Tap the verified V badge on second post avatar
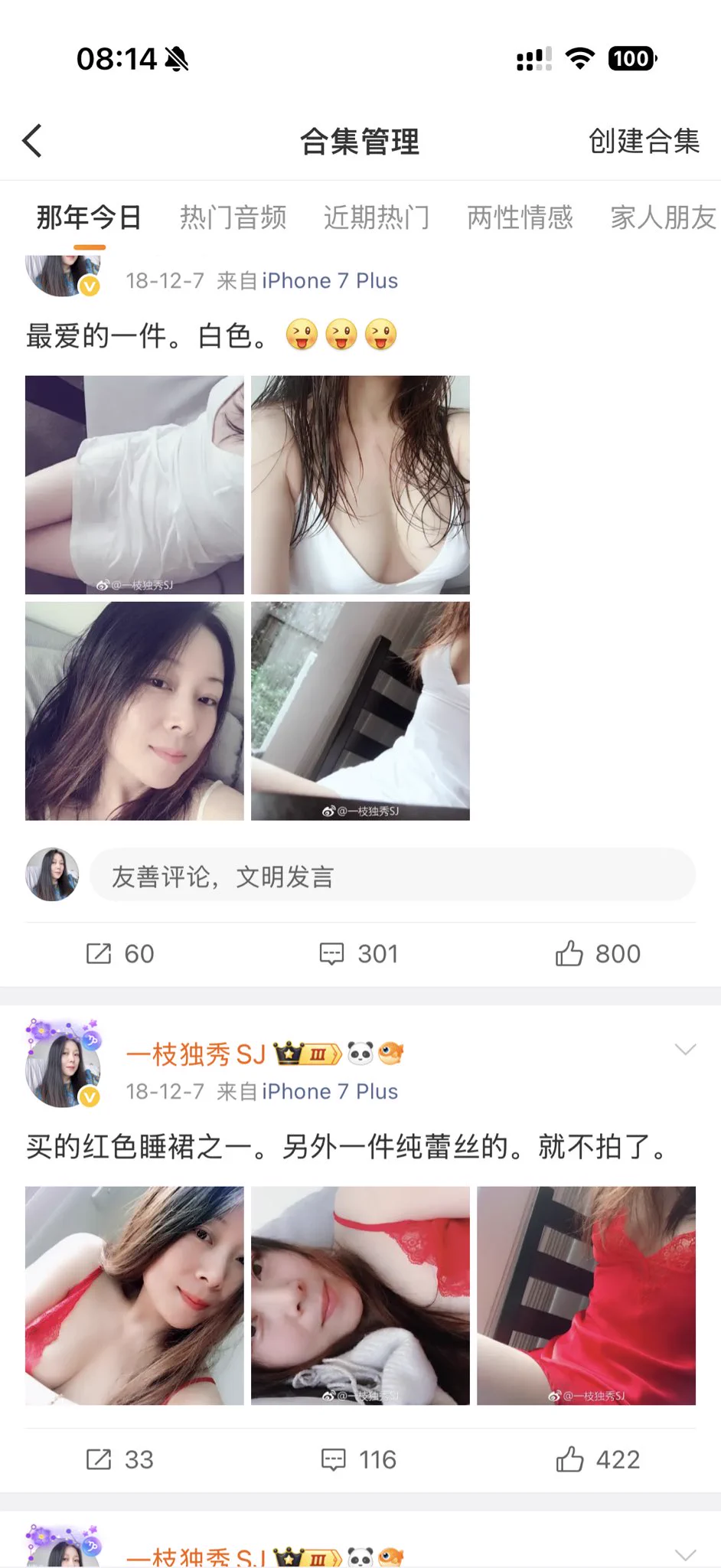 [90, 1095]
